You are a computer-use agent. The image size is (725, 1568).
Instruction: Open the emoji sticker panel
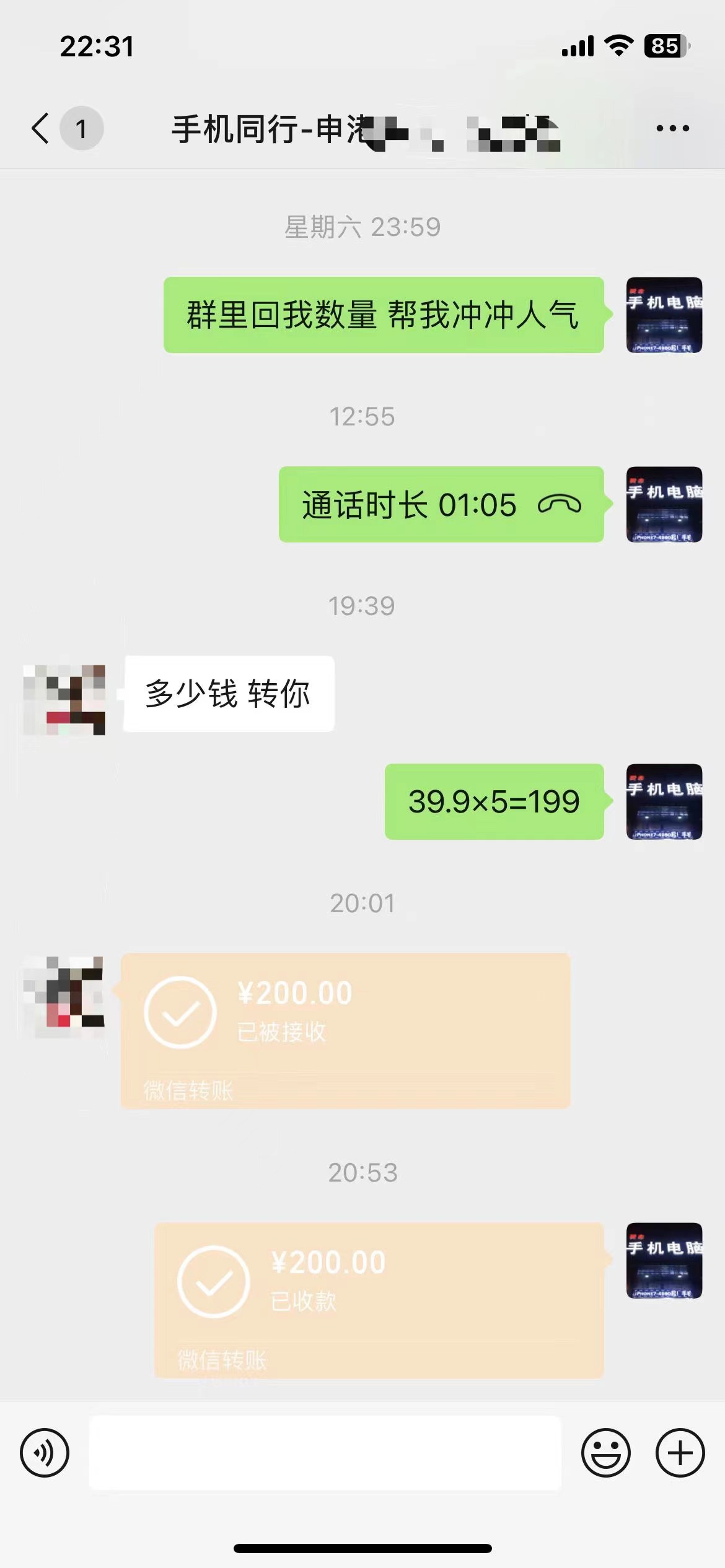pyautogui.click(x=605, y=1453)
